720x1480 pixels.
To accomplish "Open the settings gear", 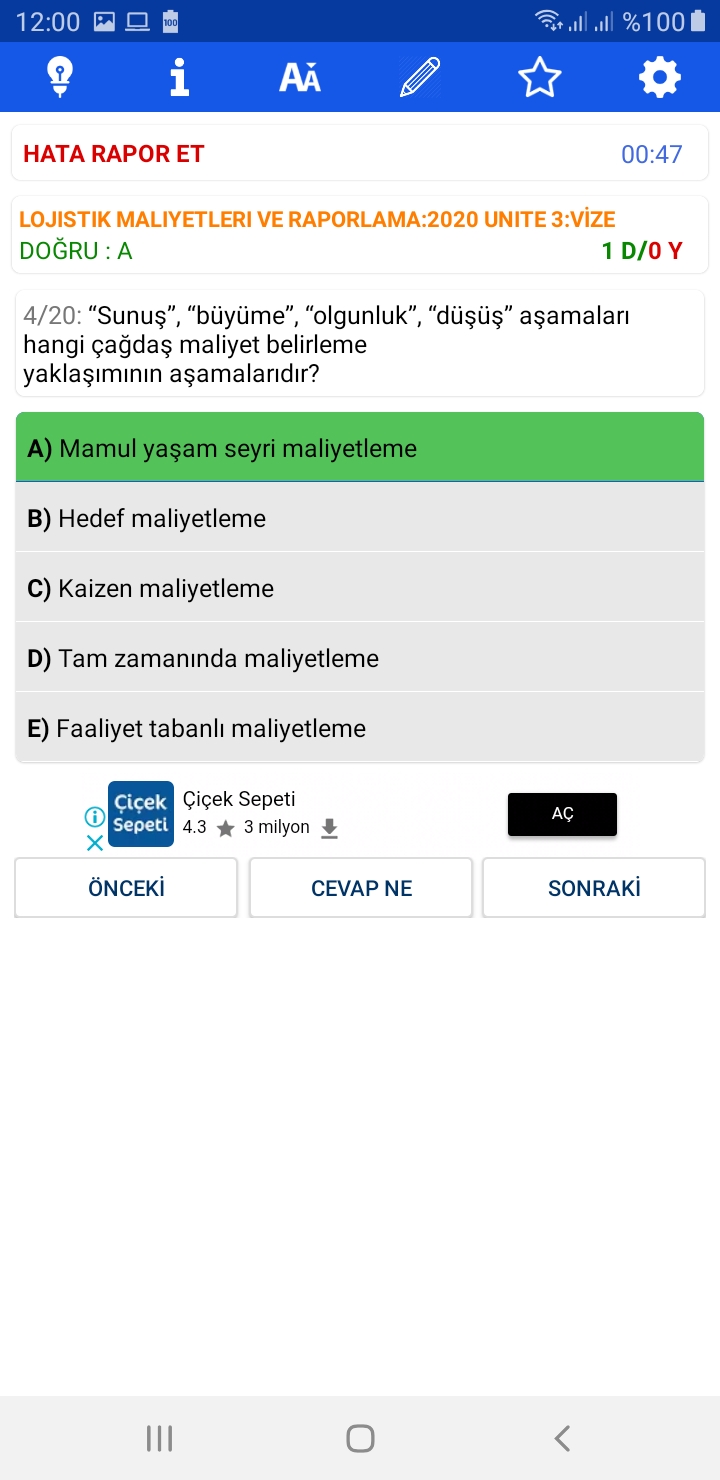I will tap(660, 77).
